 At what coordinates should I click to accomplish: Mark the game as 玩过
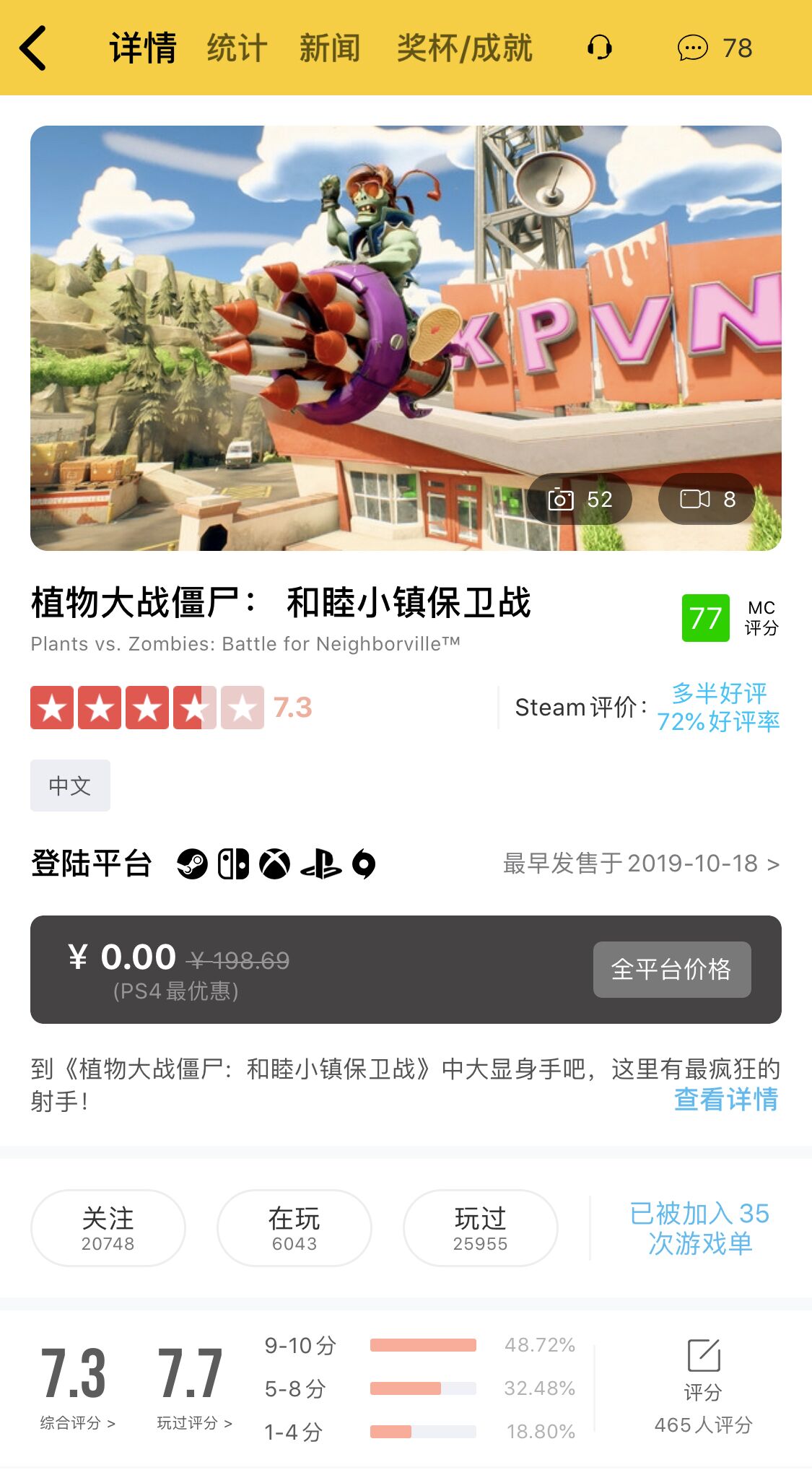[480, 1227]
